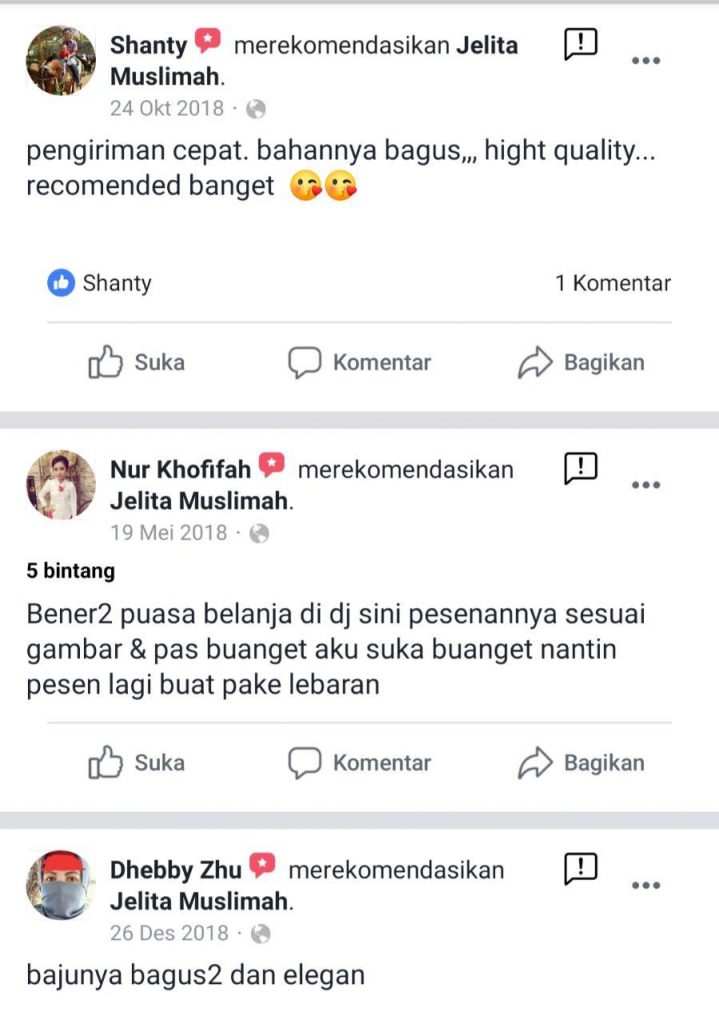Viewport: 719px width, 1024px height.
Task: Report Shanty's post via the exclamation icon
Action: [581, 44]
